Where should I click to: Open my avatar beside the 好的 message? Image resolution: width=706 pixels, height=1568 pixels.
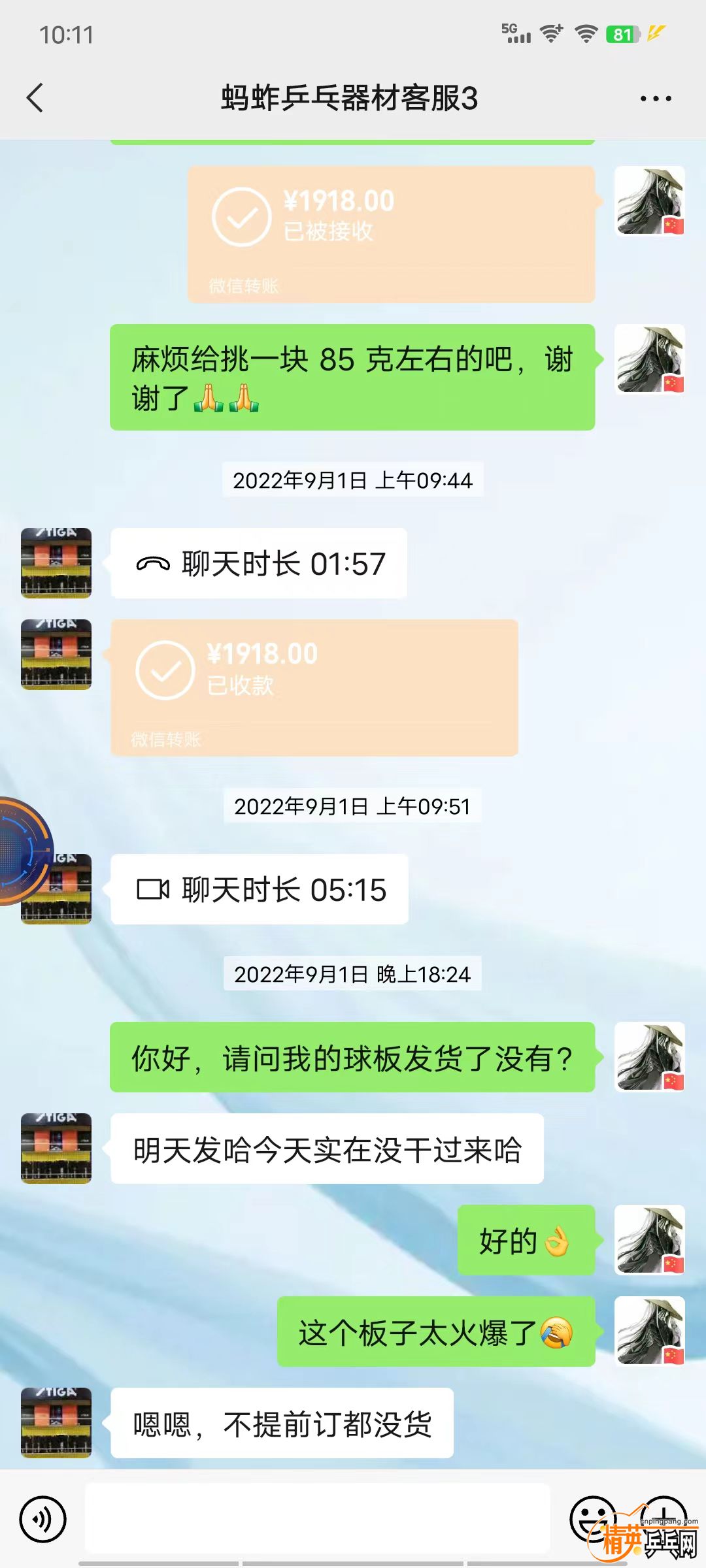pyautogui.click(x=649, y=1240)
